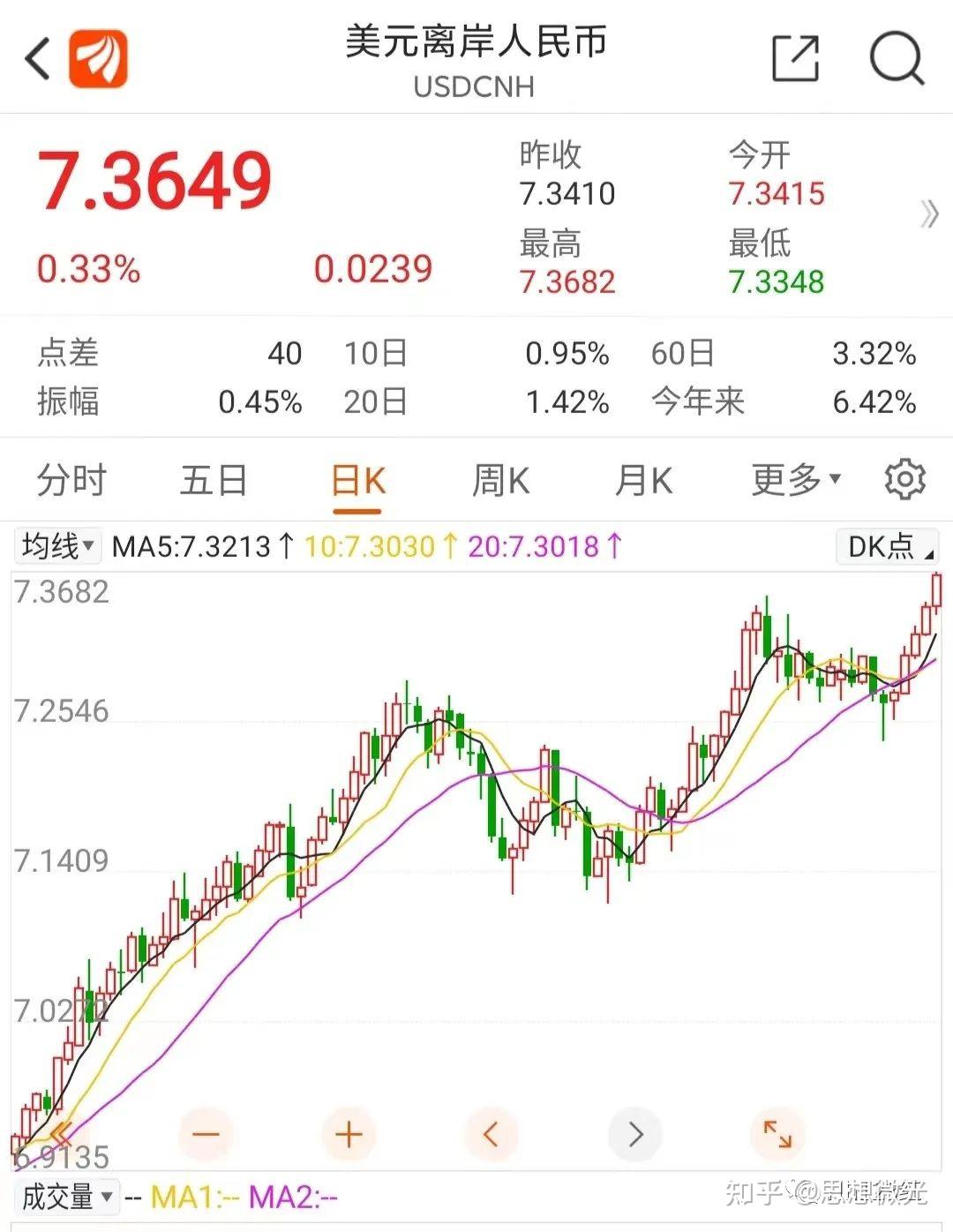Select the 周K weekly tab

tap(499, 480)
